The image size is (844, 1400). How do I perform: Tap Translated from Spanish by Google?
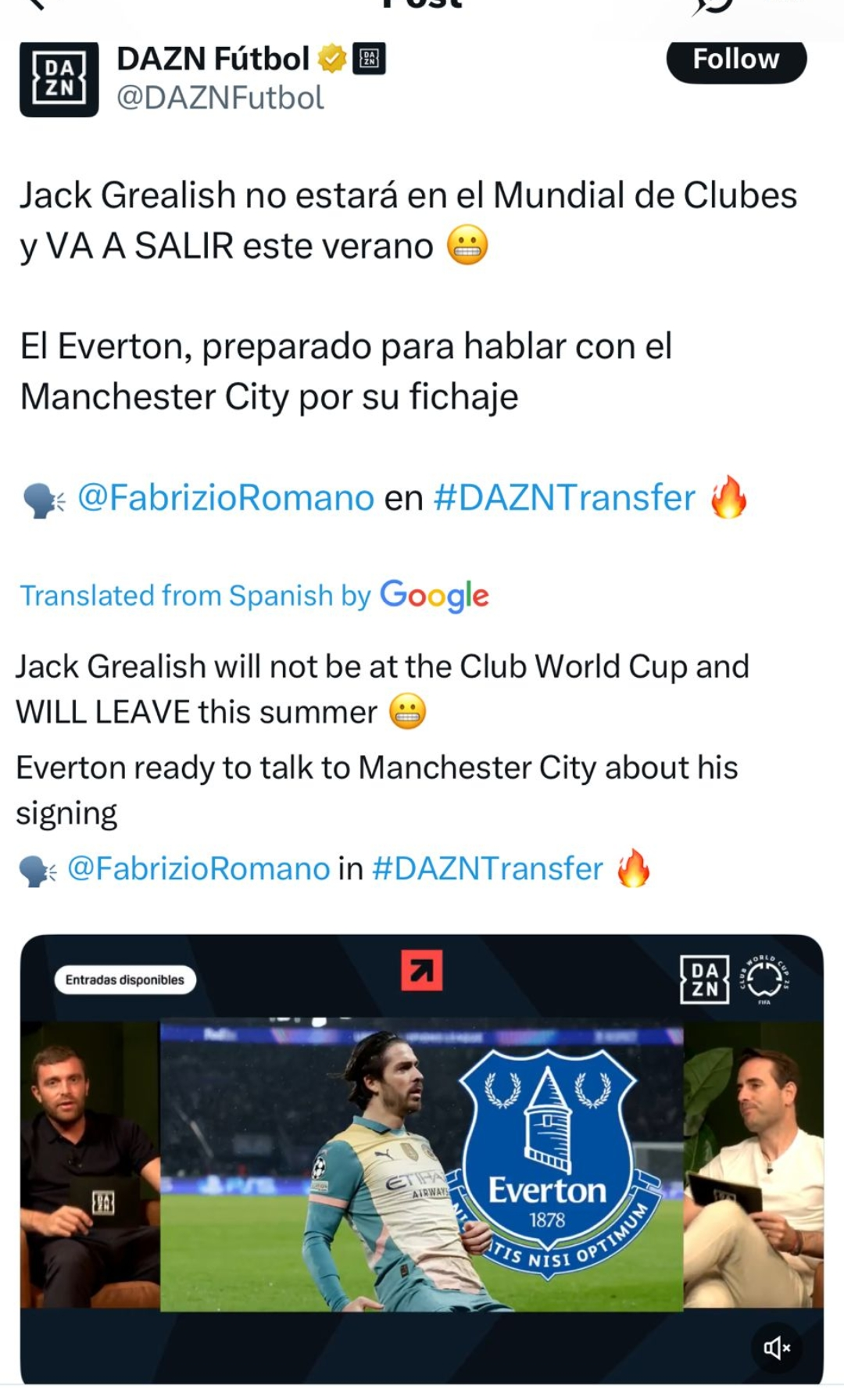254,596
